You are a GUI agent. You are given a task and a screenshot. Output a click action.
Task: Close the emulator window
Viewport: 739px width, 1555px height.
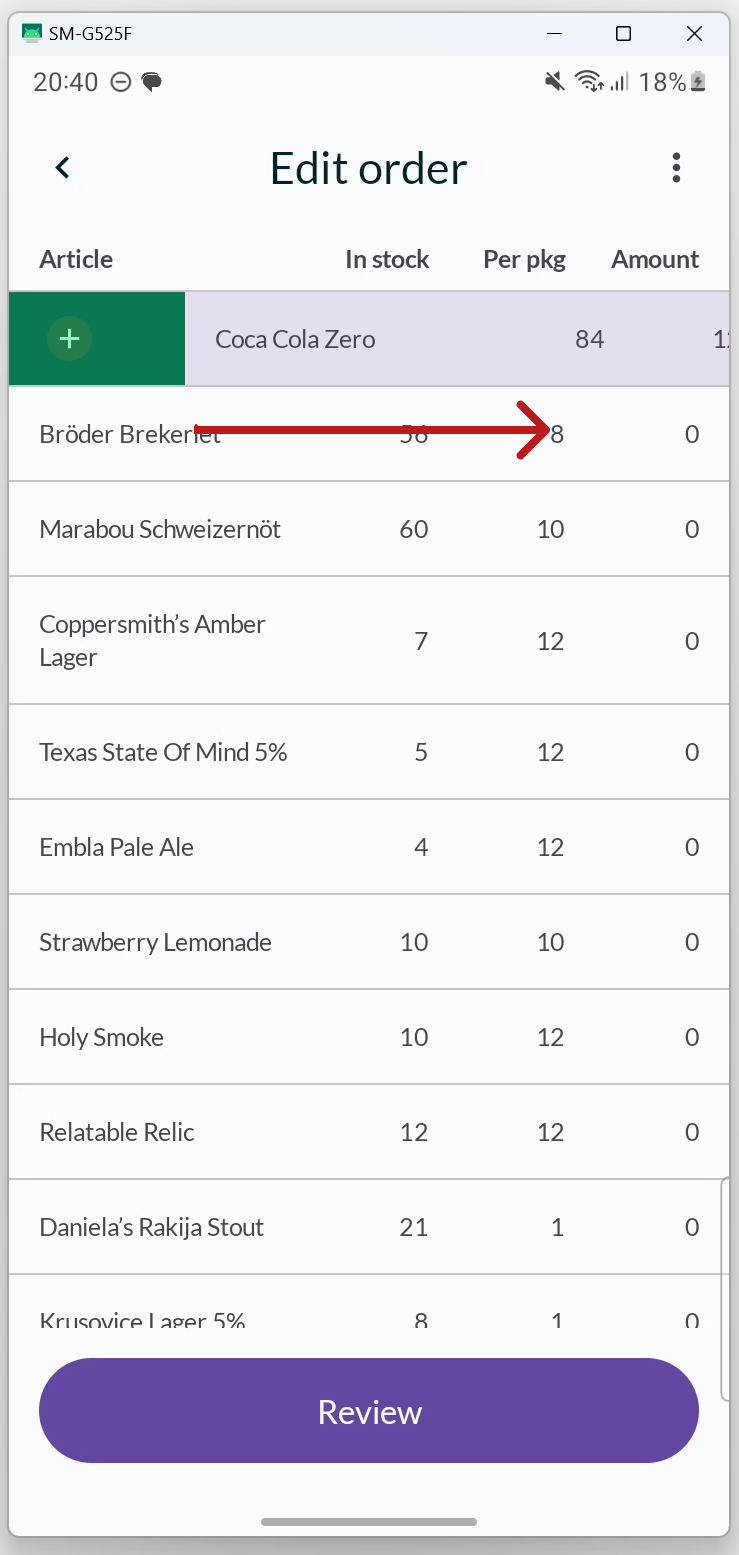(694, 34)
